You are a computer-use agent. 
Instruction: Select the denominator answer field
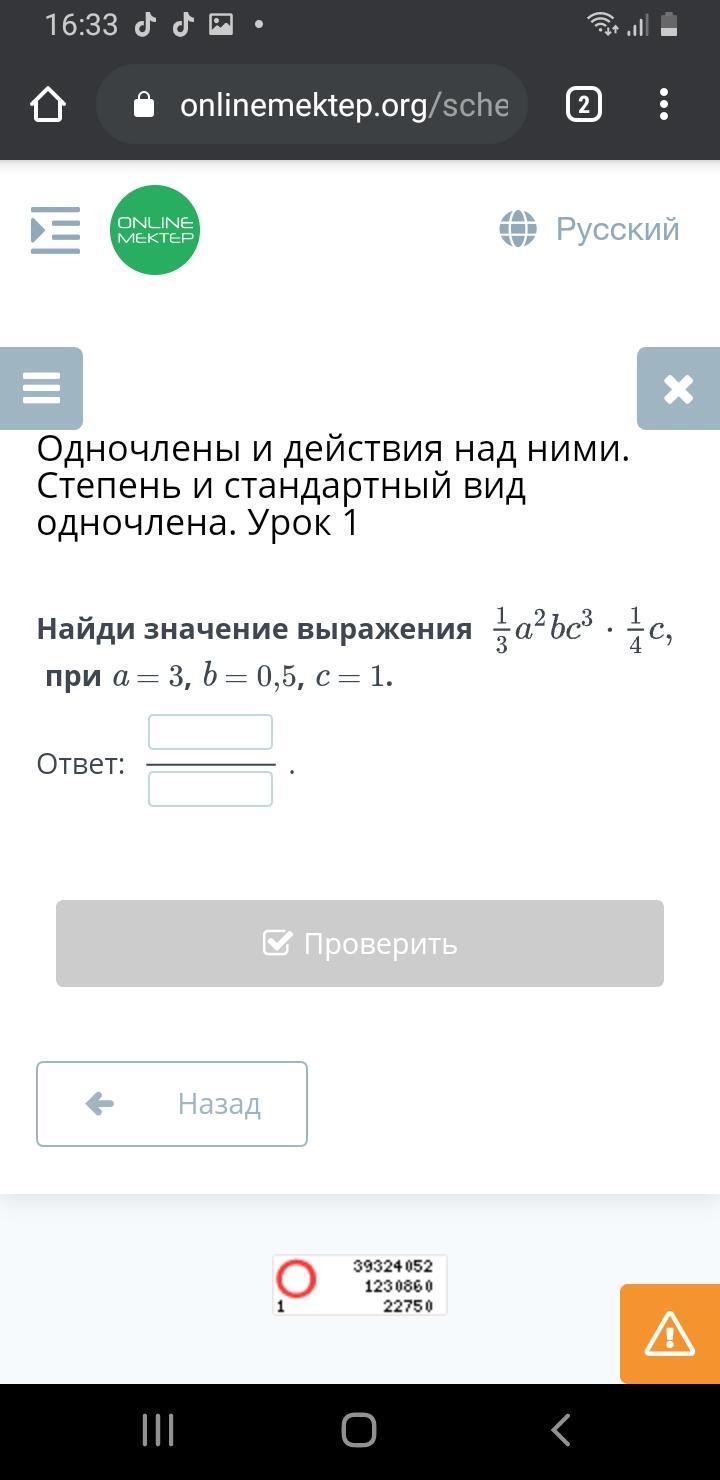click(x=210, y=789)
